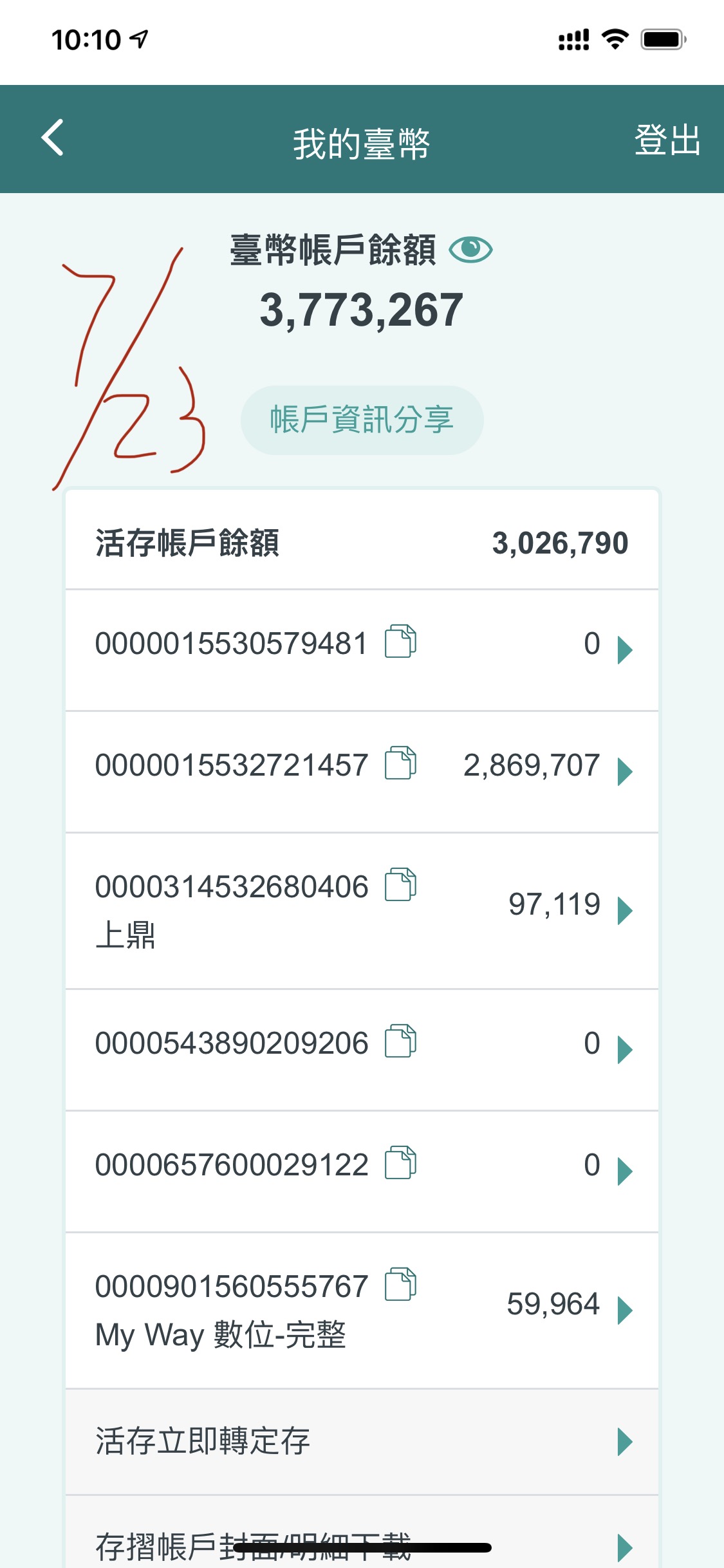This screenshot has height=1568, width=724.
Task: View details of account 0000657600029122
Action: click(624, 1171)
